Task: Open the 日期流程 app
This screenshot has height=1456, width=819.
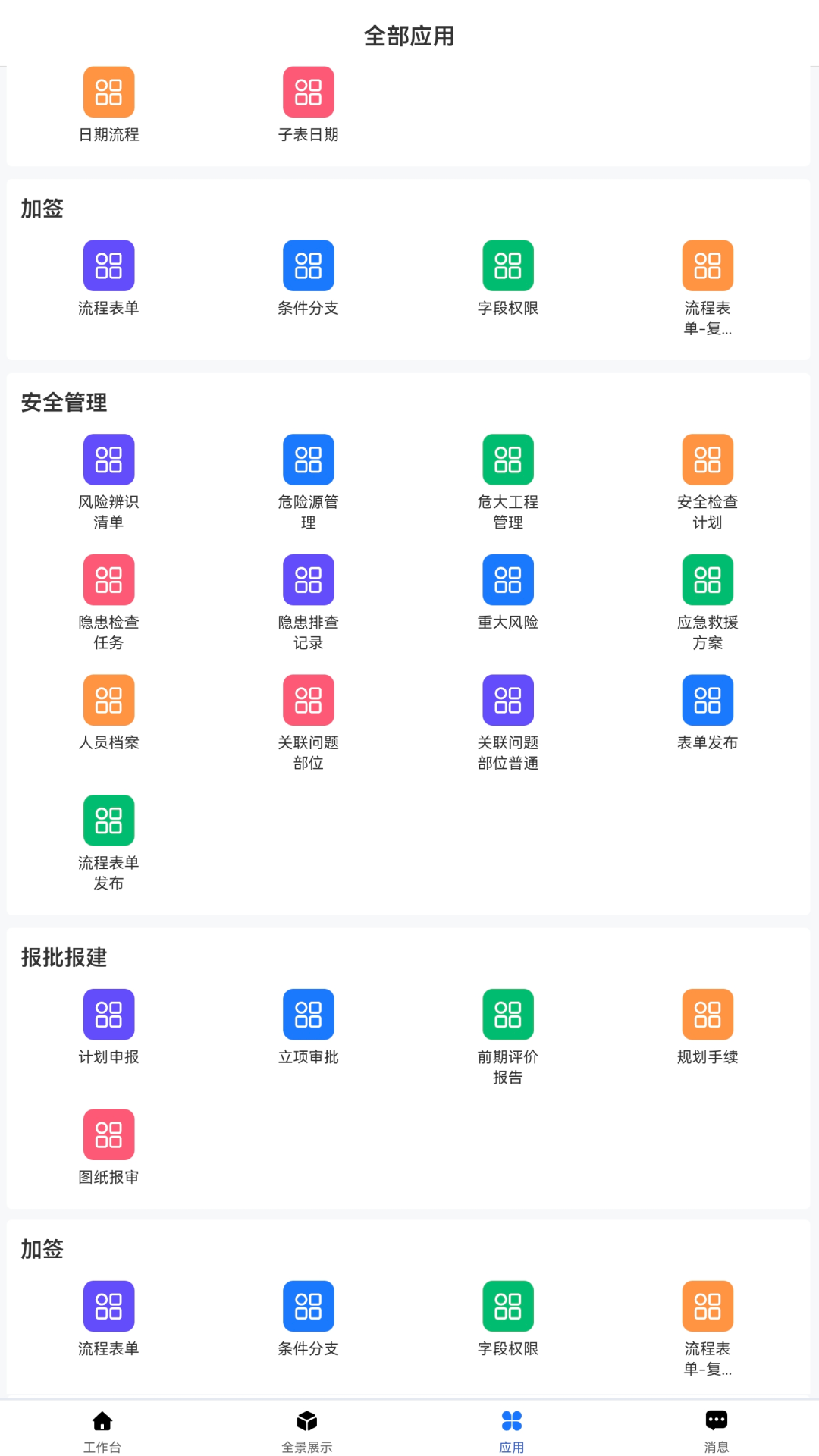Action: point(108,93)
